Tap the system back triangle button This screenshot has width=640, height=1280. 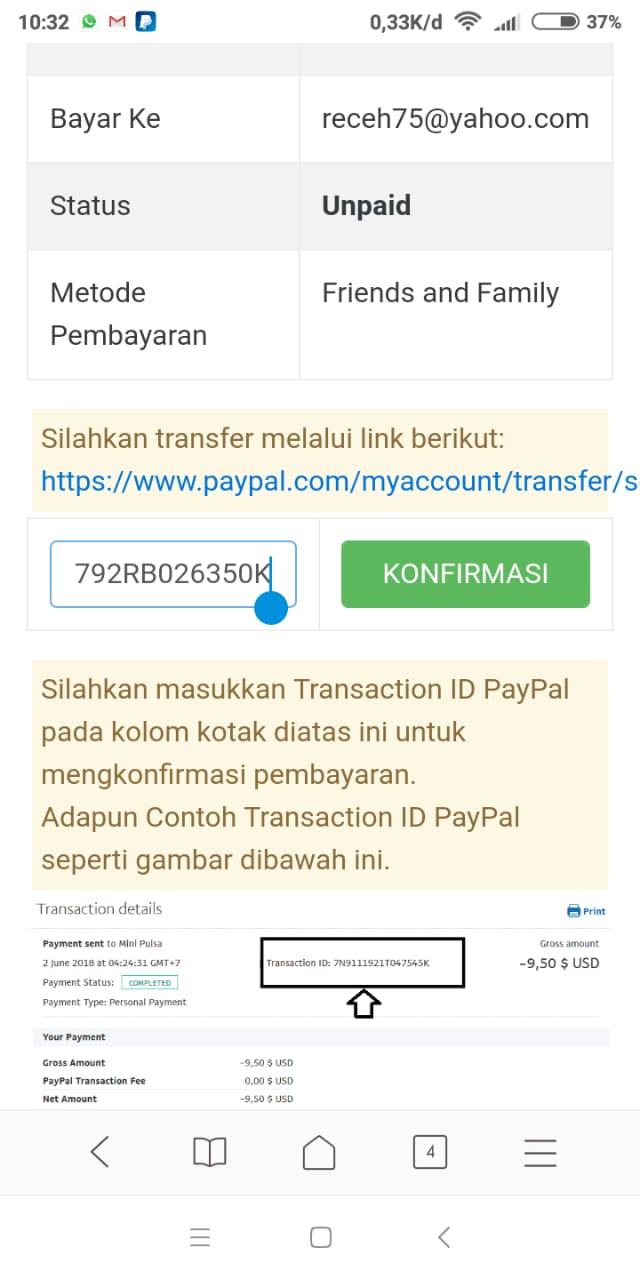[444, 1237]
